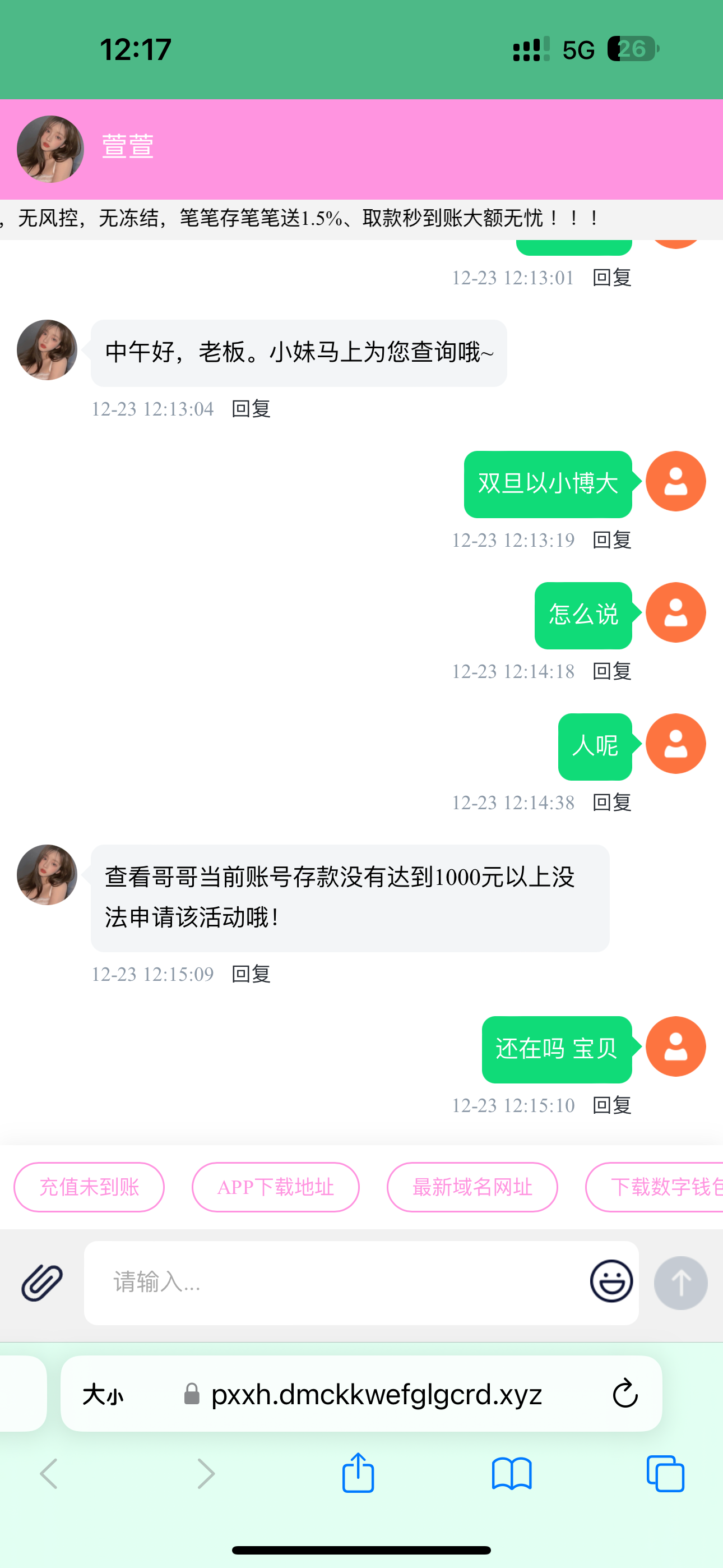Reply to the 存款没有达到1000元 message
This screenshot has height=1568, width=723.
click(251, 974)
